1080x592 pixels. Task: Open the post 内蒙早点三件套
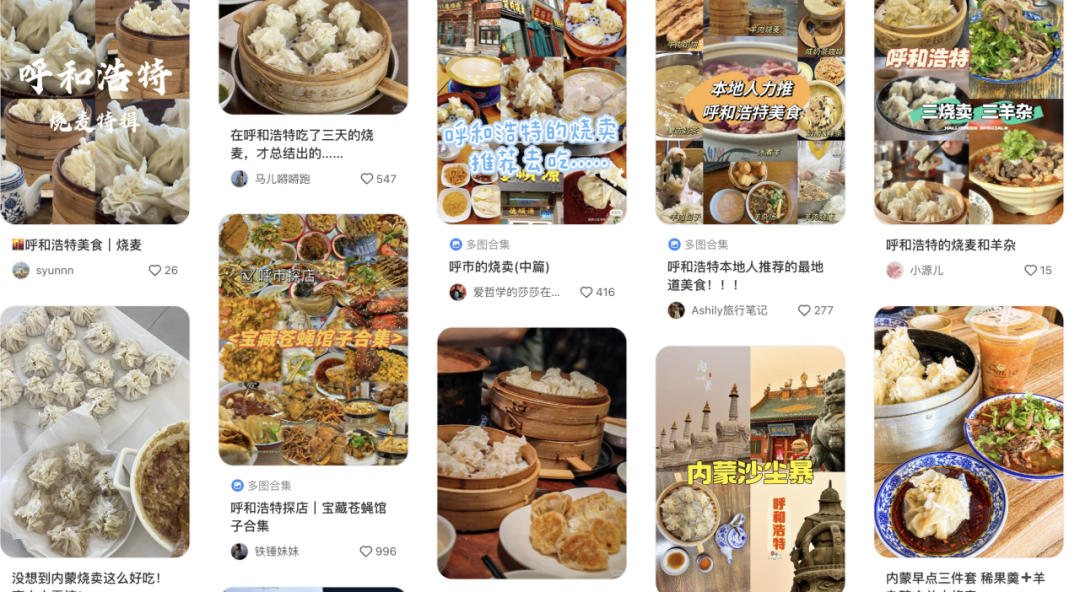coord(965,578)
